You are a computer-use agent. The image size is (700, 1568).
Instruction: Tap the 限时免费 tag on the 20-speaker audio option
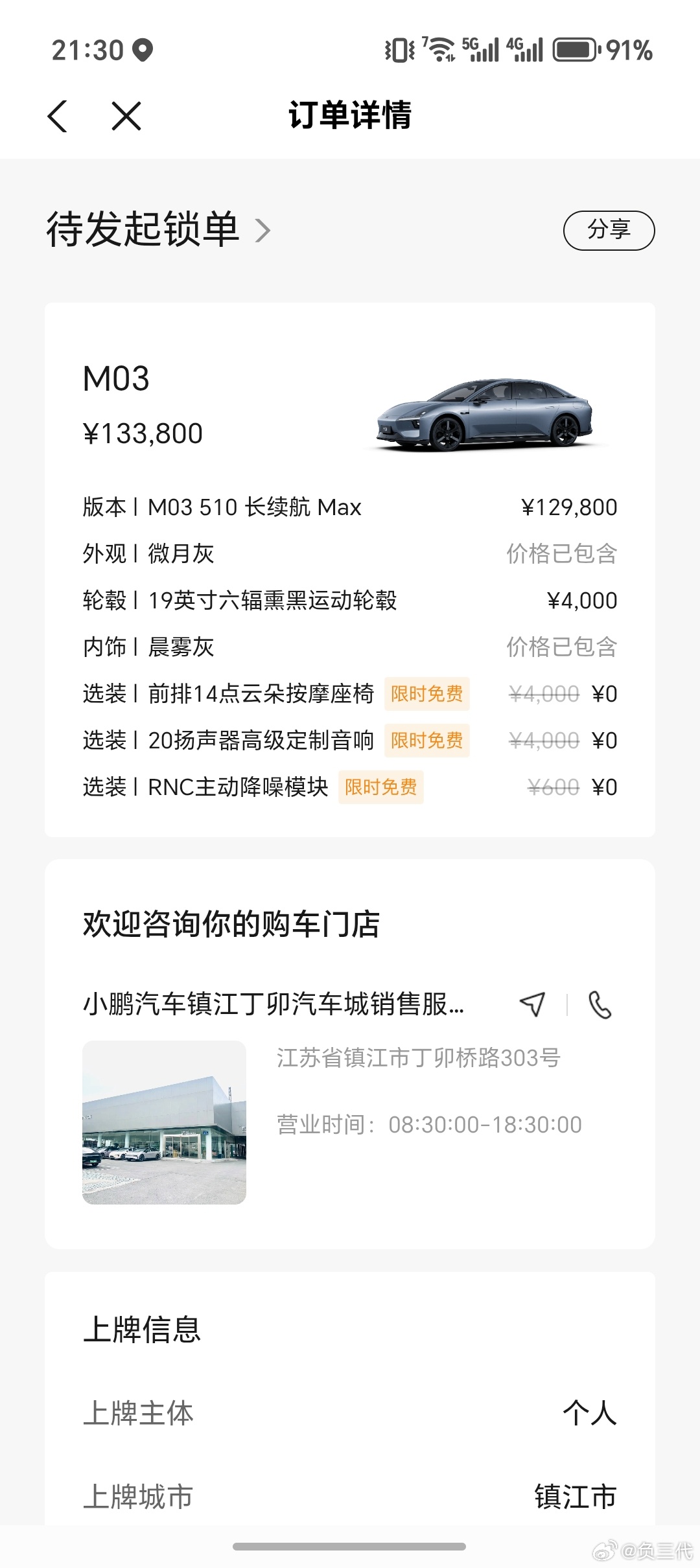pos(427,741)
